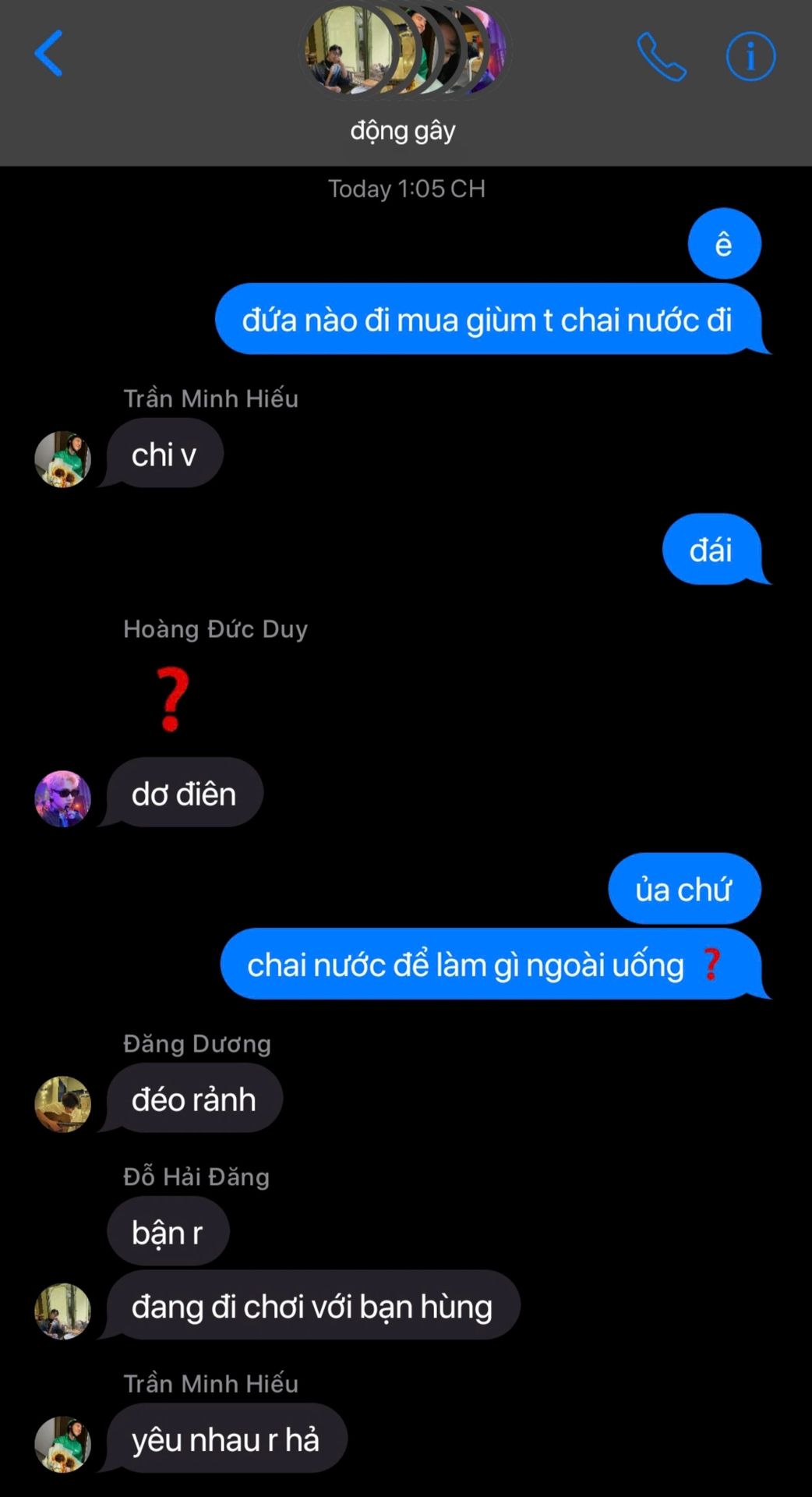Tap Trần Minh Hiếu's avatar beside chi v
The image size is (812, 1497).
tap(63, 459)
